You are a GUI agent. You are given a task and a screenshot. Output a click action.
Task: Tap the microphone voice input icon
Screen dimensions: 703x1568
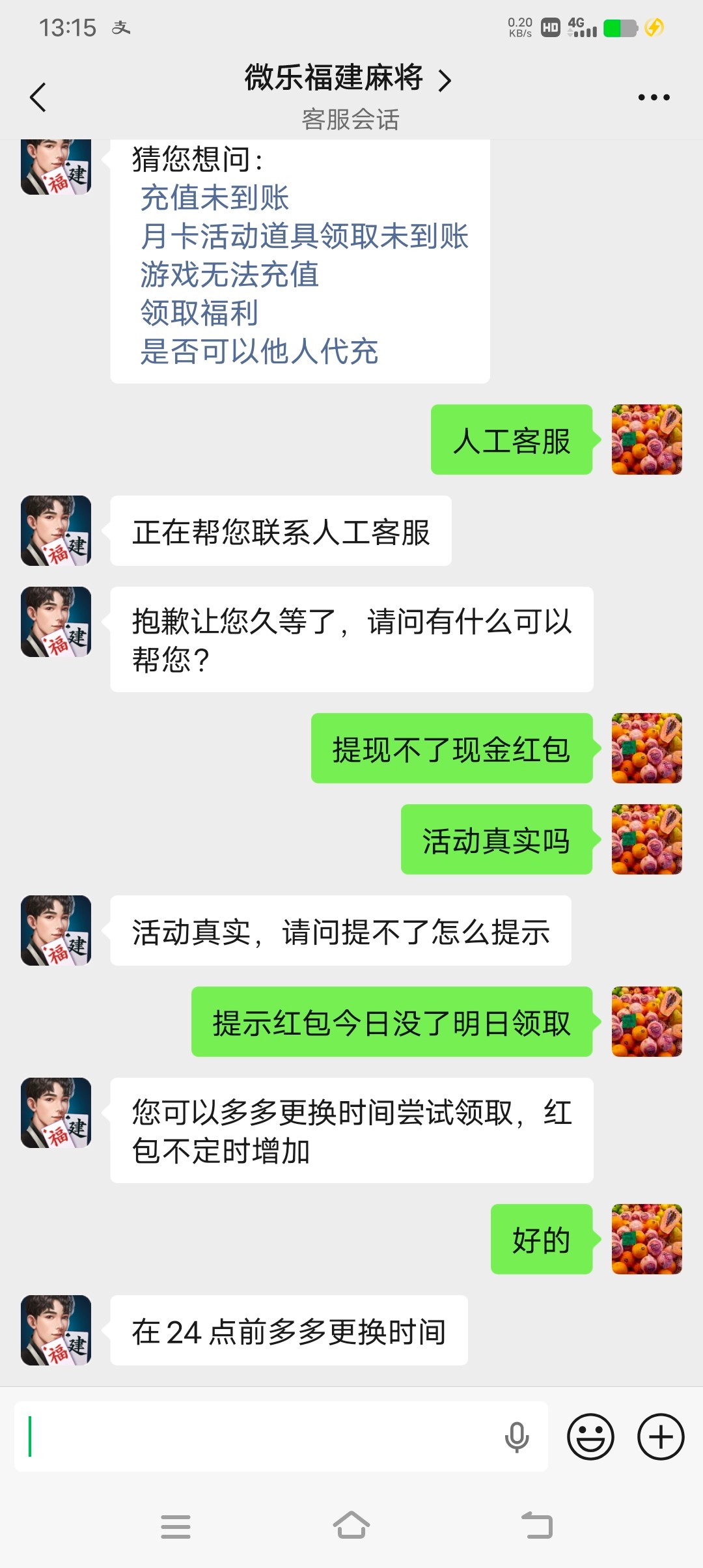pyautogui.click(x=517, y=1436)
